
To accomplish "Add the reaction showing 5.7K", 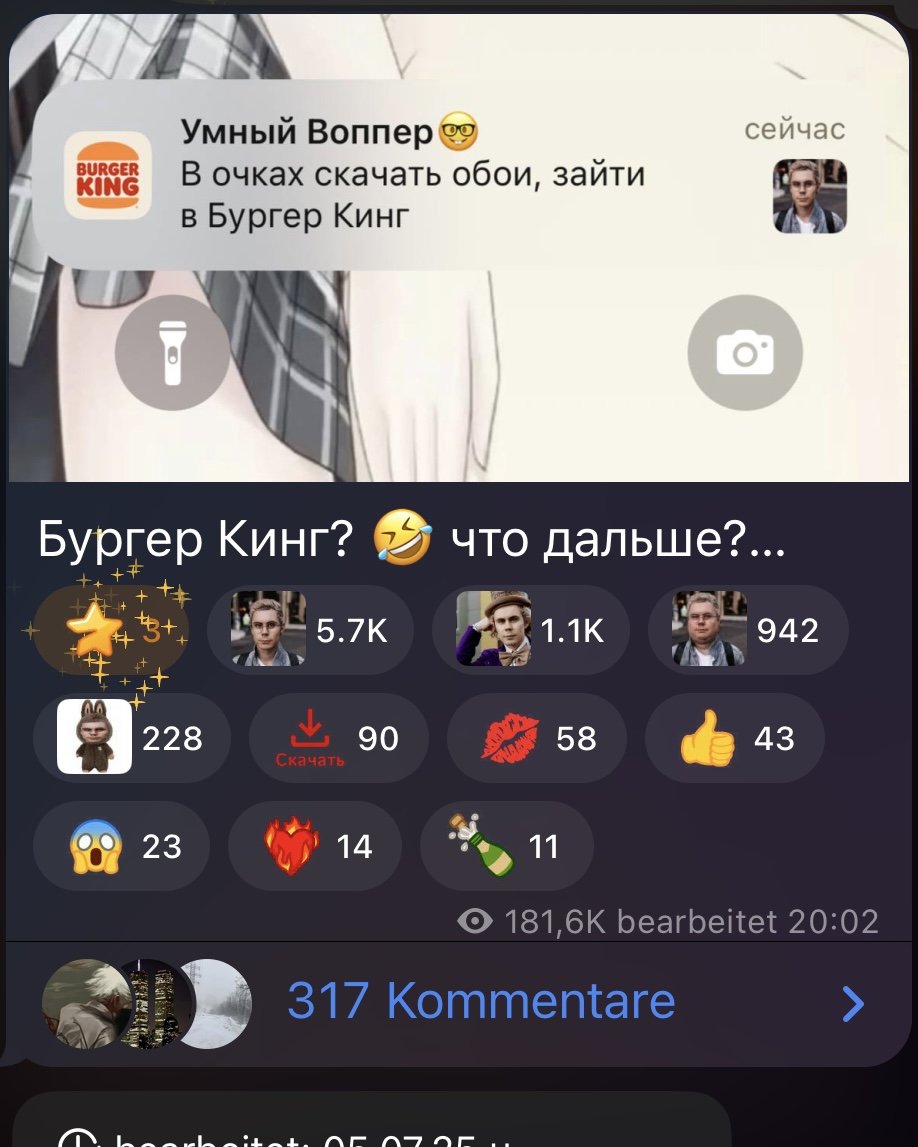I will point(310,631).
